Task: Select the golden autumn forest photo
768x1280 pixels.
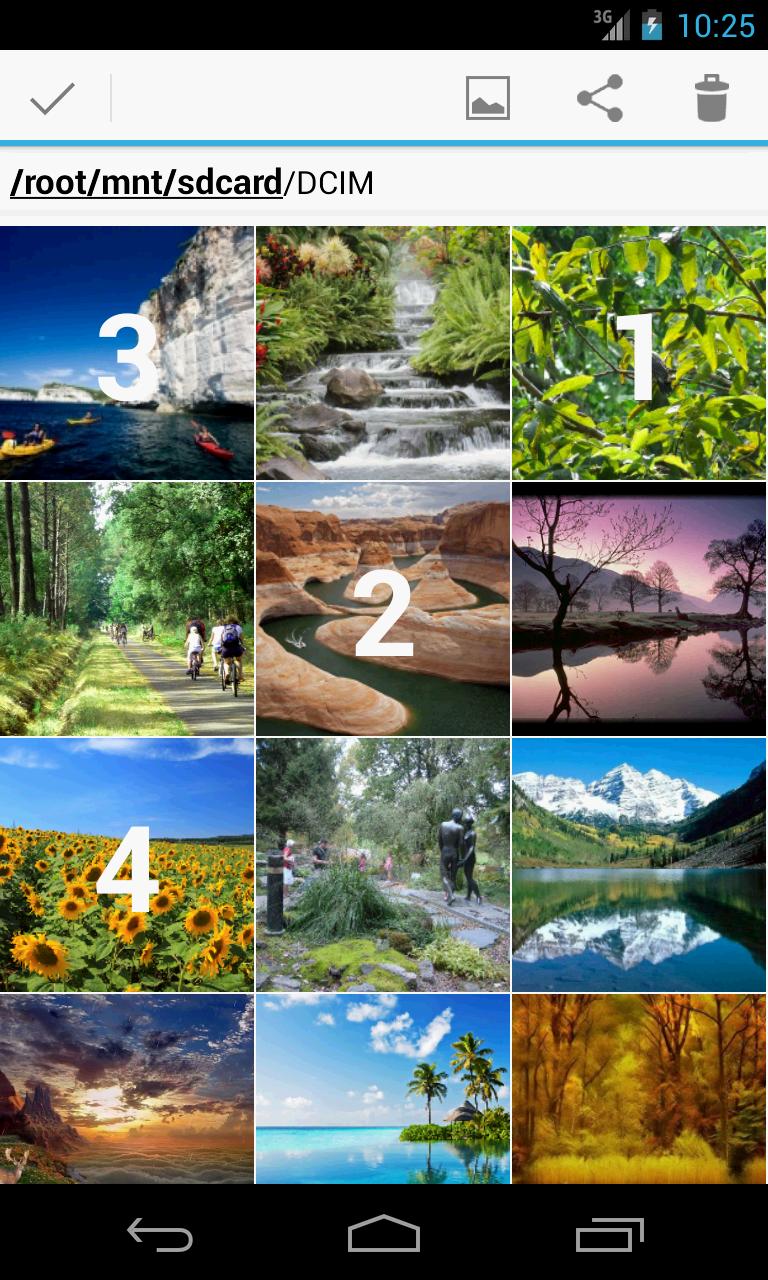Action: coord(640,1089)
